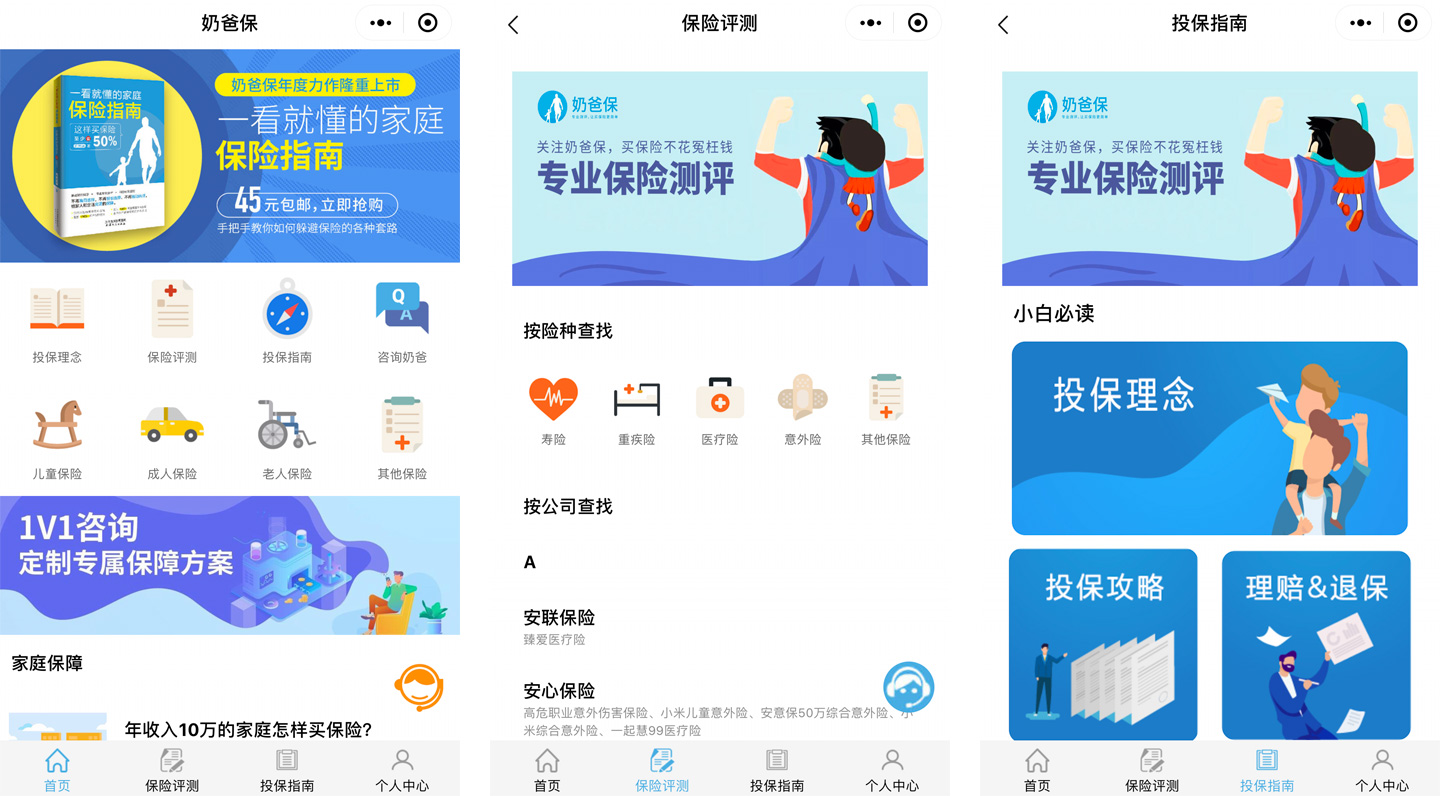Open the 投保理念 card under 小白必读

pyautogui.click(x=1209, y=438)
